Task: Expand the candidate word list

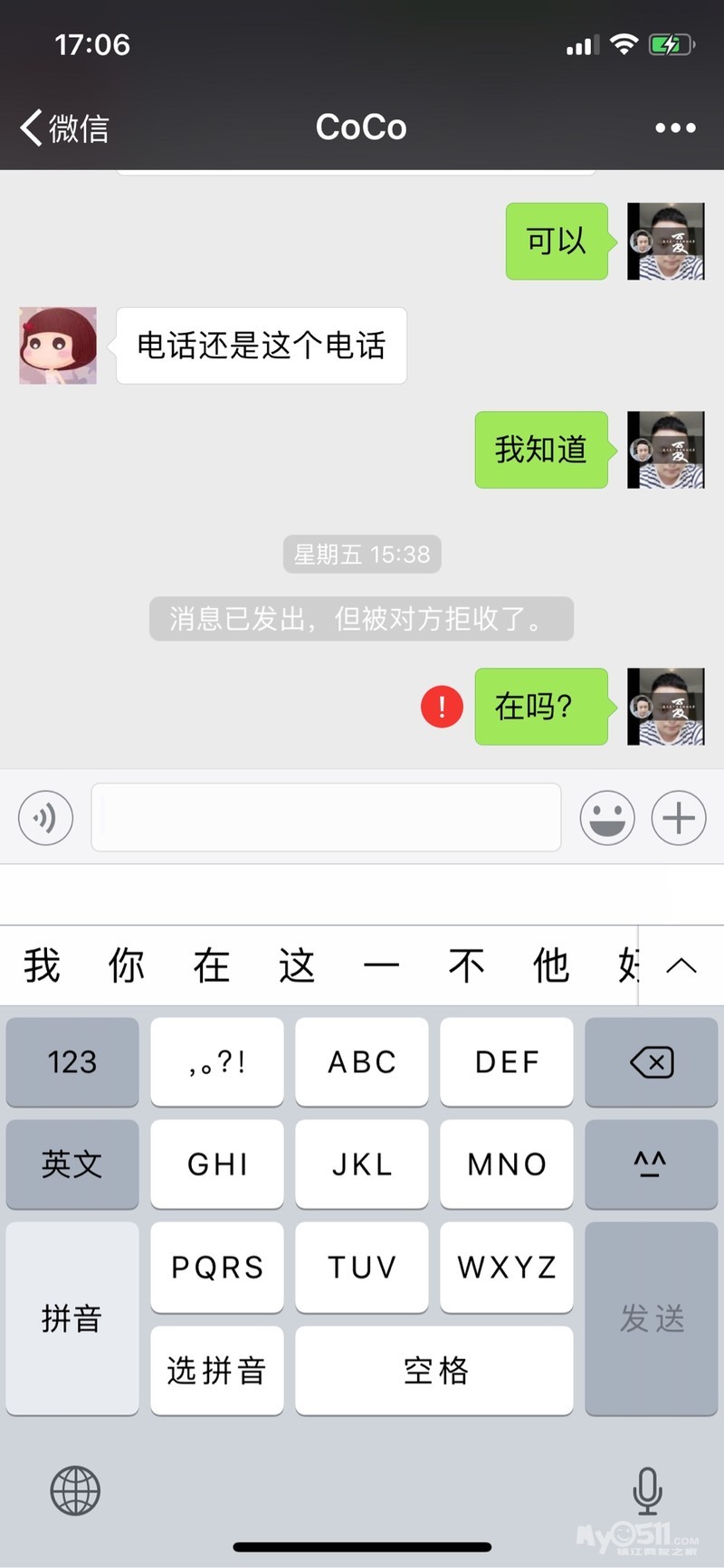Action: tap(681, 965)
